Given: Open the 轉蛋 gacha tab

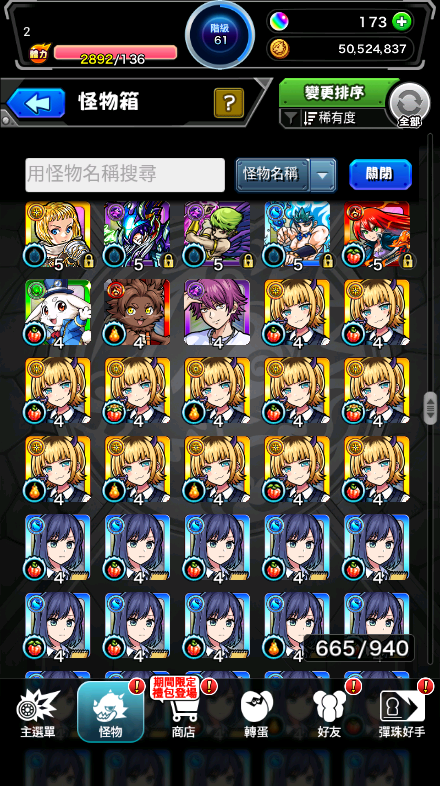Looking at the screenshot, I should pyautogui.click(x=256, y=714).
